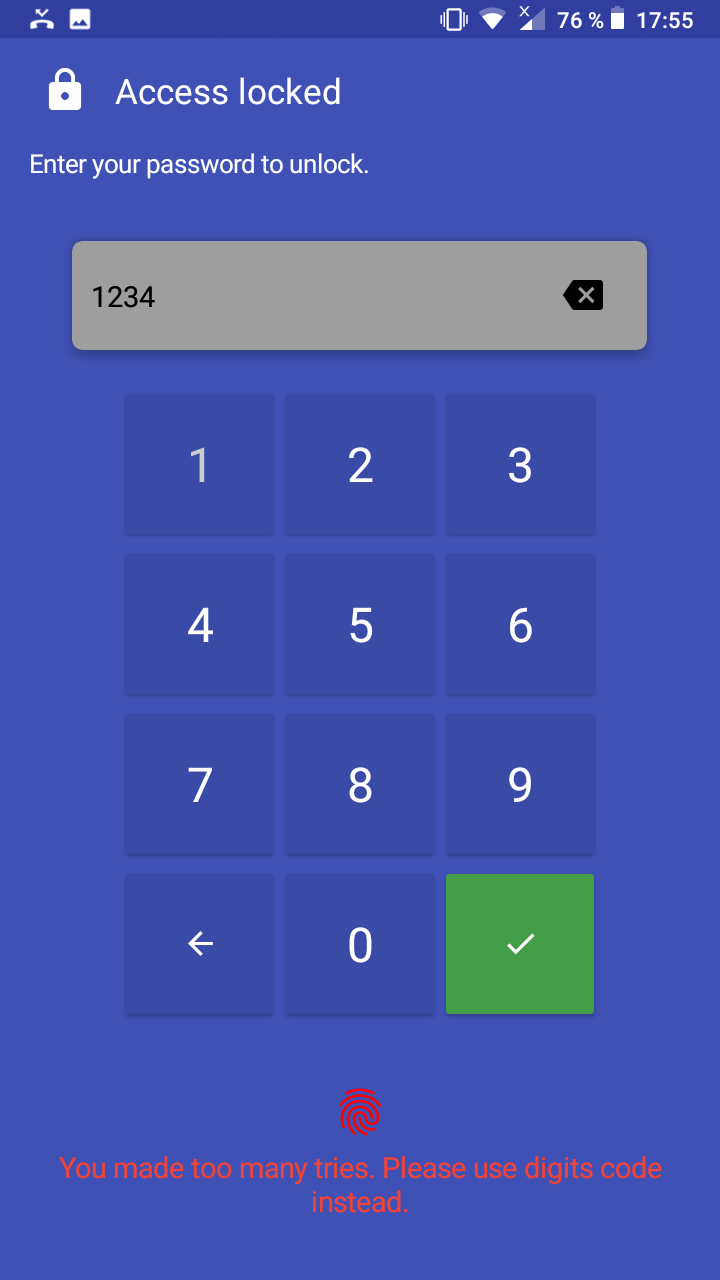Tap the backspace arrow key

[x=199, y=943]
